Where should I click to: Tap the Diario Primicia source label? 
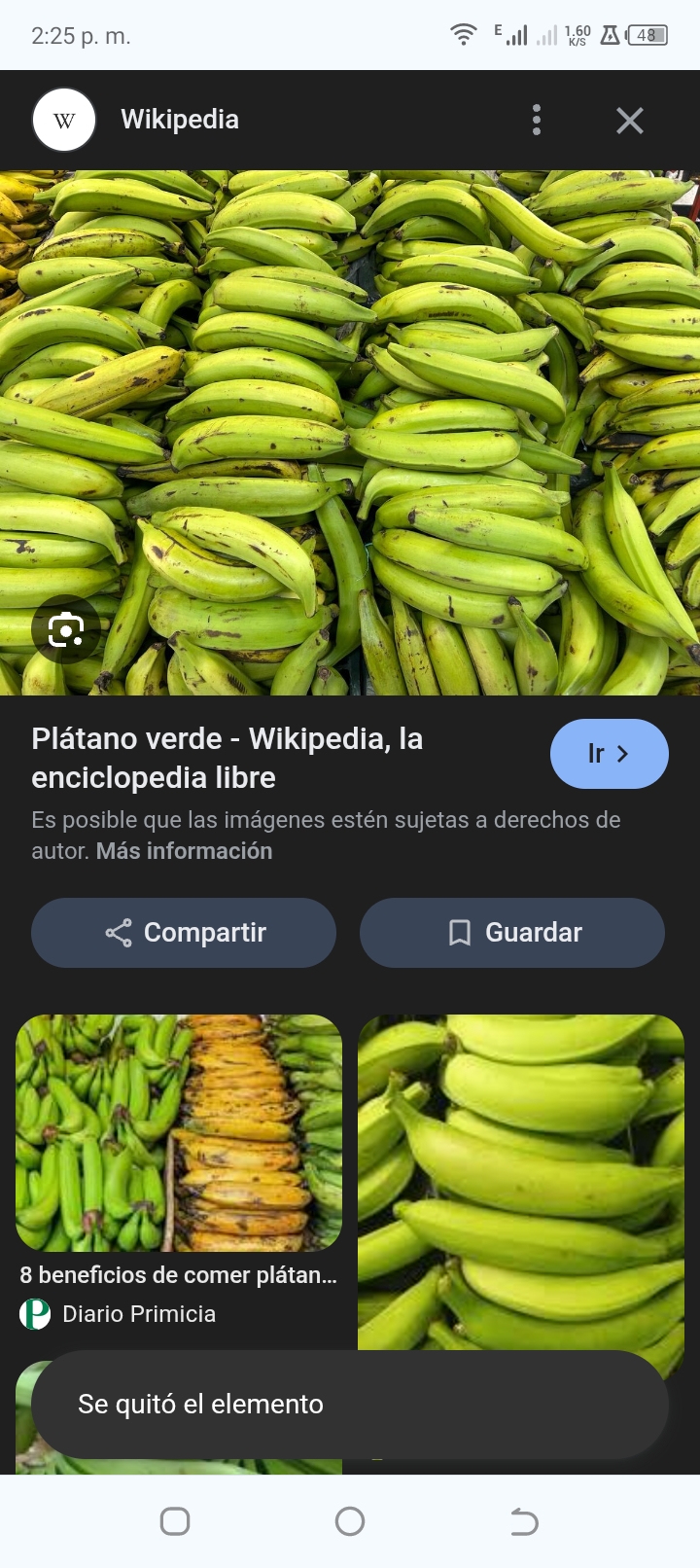[x=139, y=1313]
